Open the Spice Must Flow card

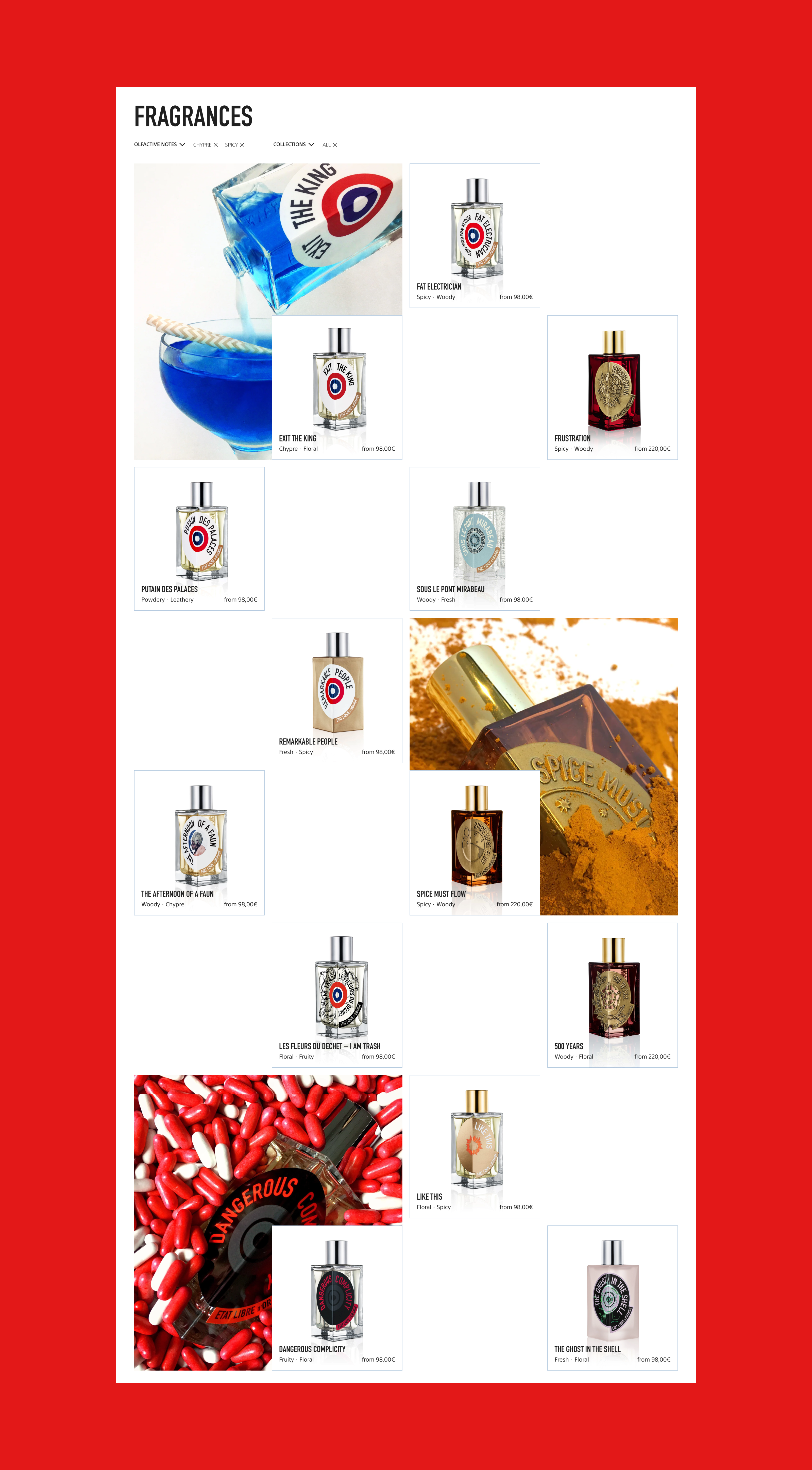[475, 842]
